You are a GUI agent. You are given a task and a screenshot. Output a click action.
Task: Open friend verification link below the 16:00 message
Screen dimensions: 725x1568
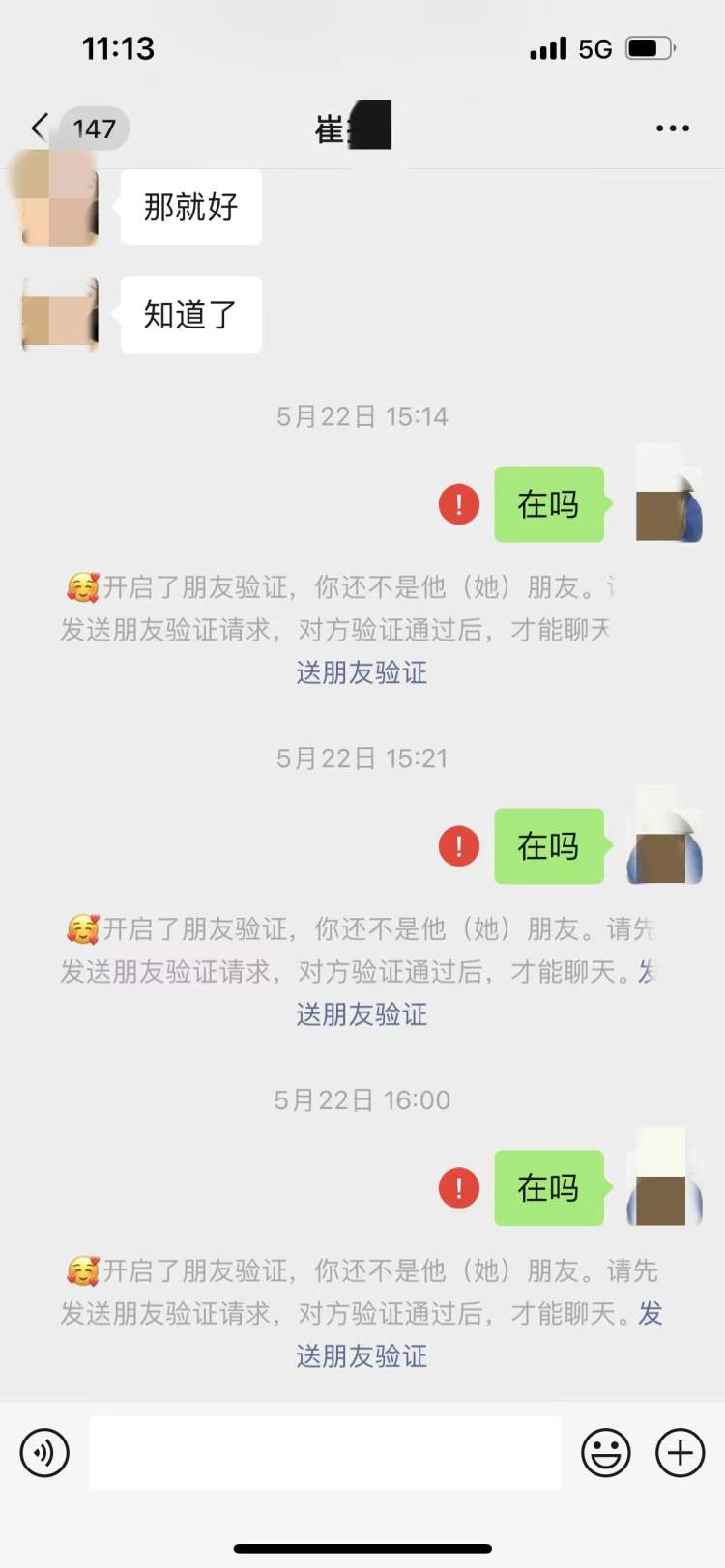coord(362,1356)
